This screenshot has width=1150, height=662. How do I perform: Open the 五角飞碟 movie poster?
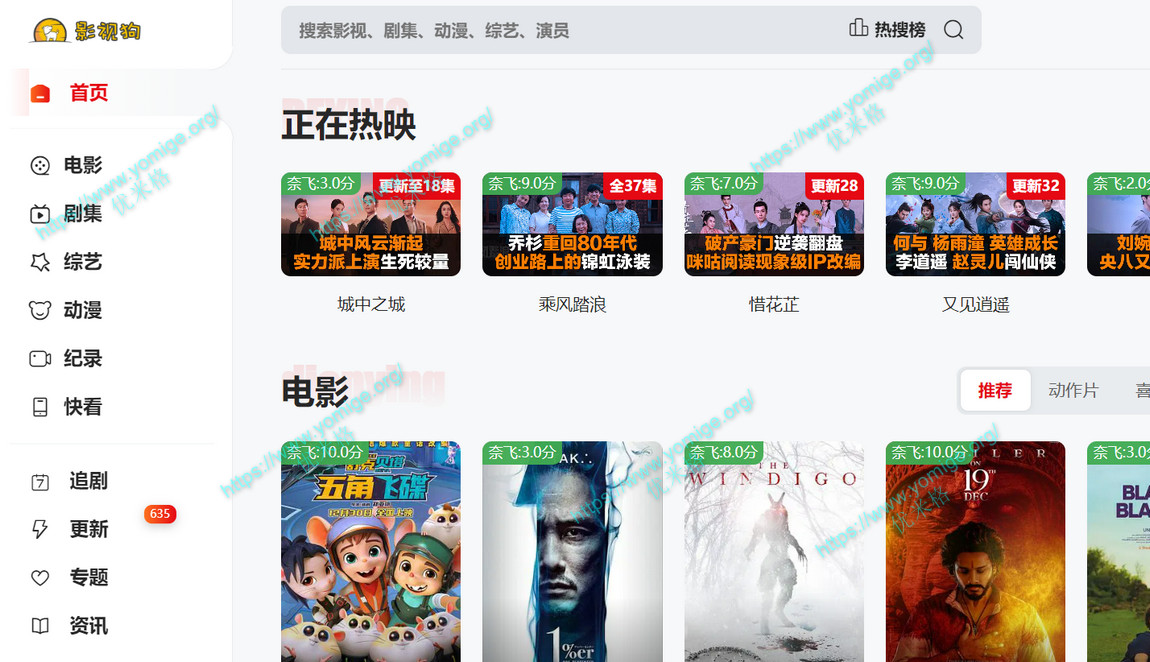coord(370,550)
